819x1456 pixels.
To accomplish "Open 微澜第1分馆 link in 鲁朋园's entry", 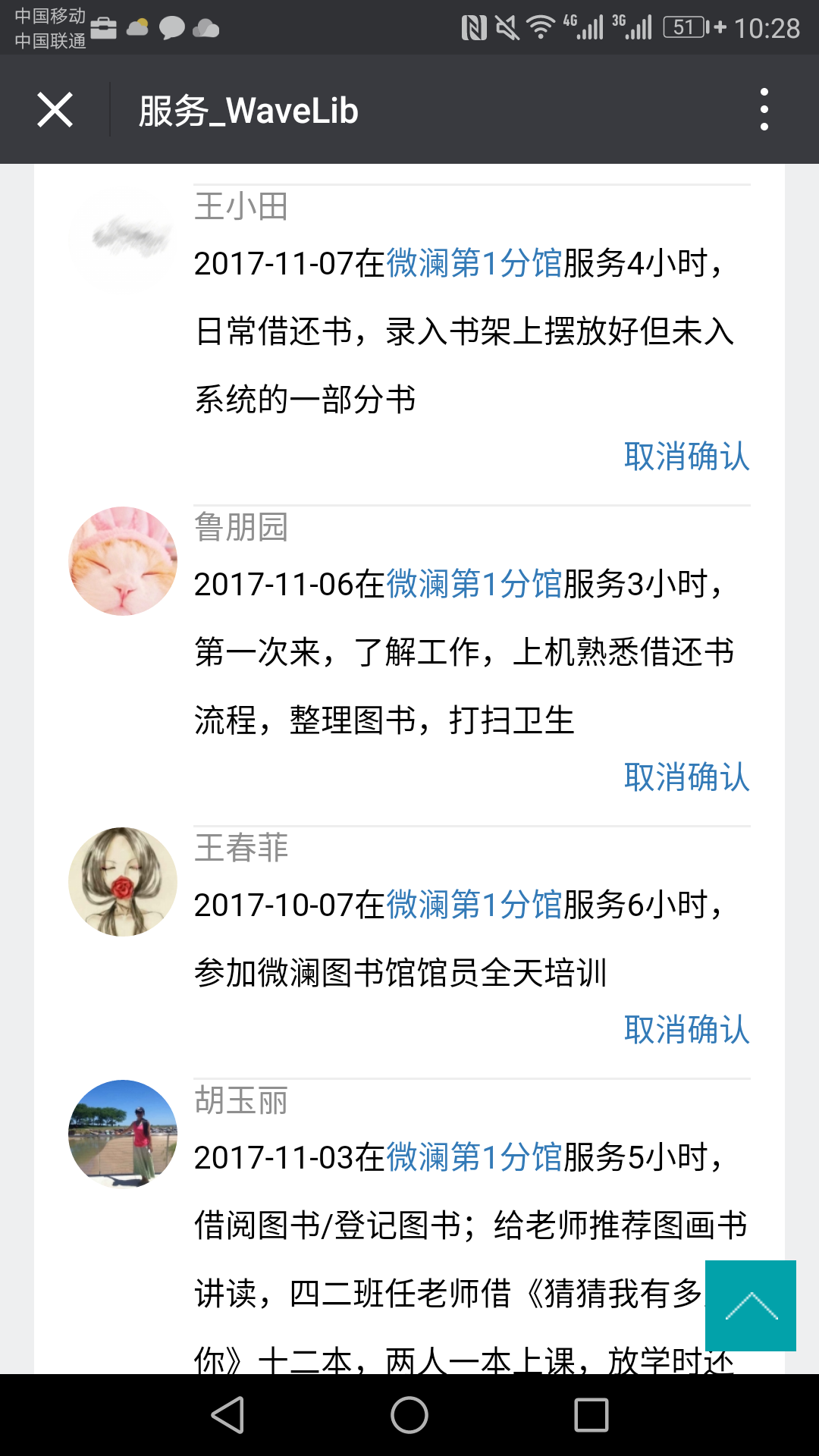I will tap(475, 585).
